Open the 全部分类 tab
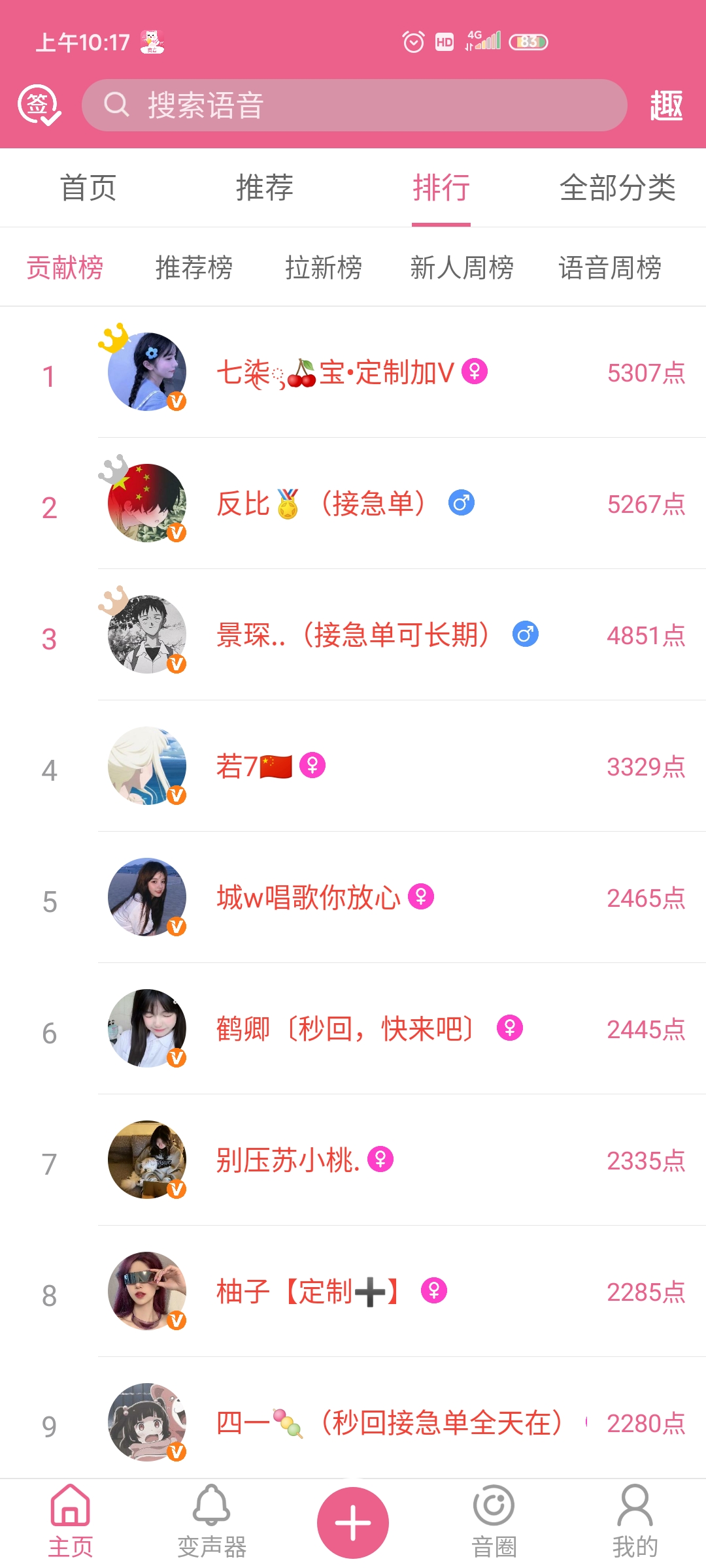 pyautogui.click(x=617, y=188)
